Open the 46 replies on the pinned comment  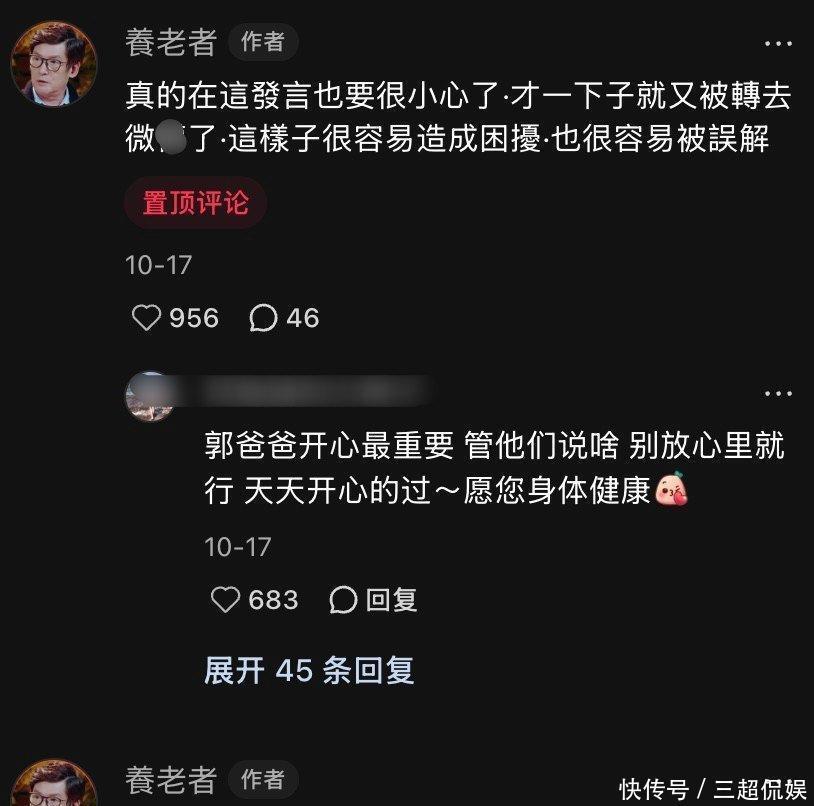point(284,318)
